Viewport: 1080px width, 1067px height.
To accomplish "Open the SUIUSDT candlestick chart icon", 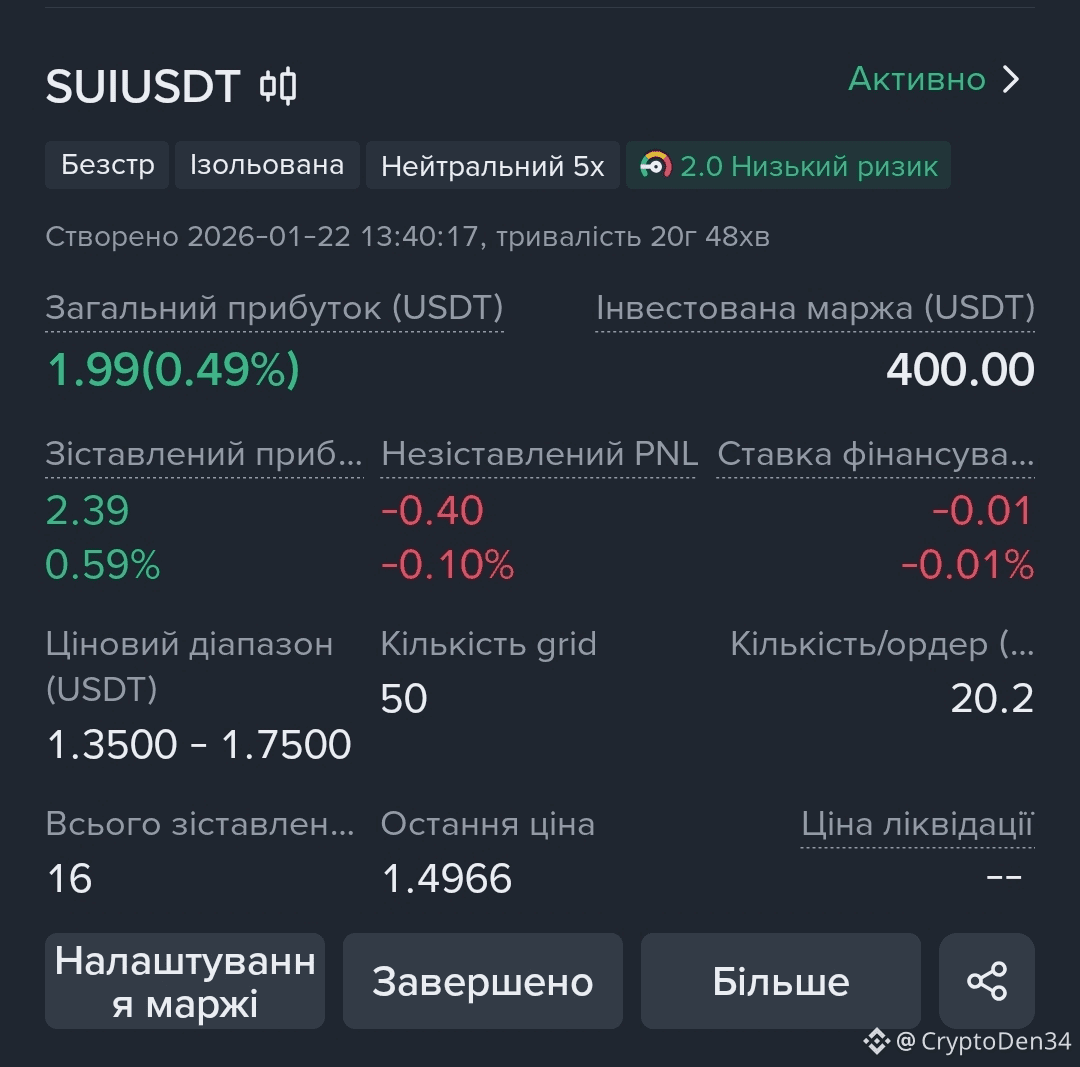I will (x=278, y=86).
